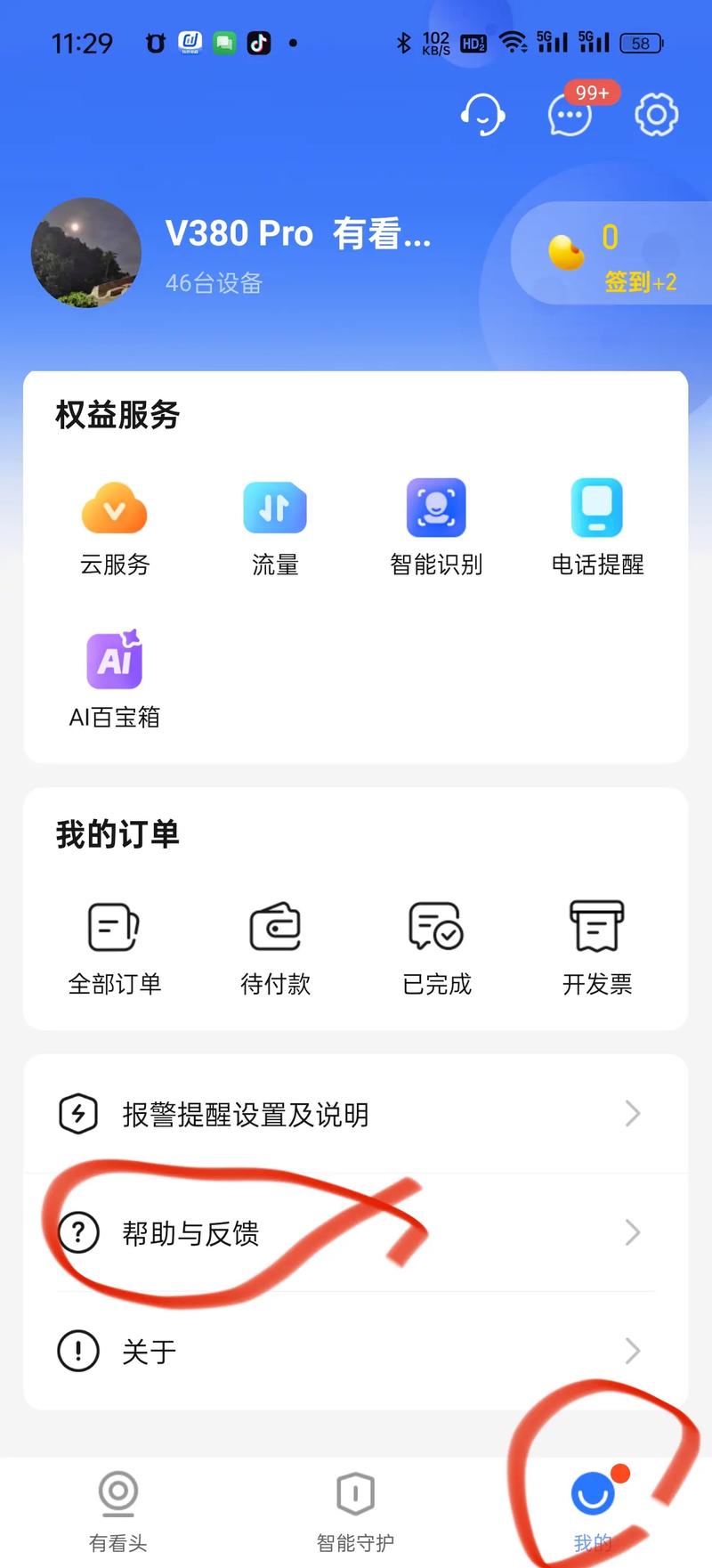
Task: Open messages with the 99+ badge
Action: point(568,117)
